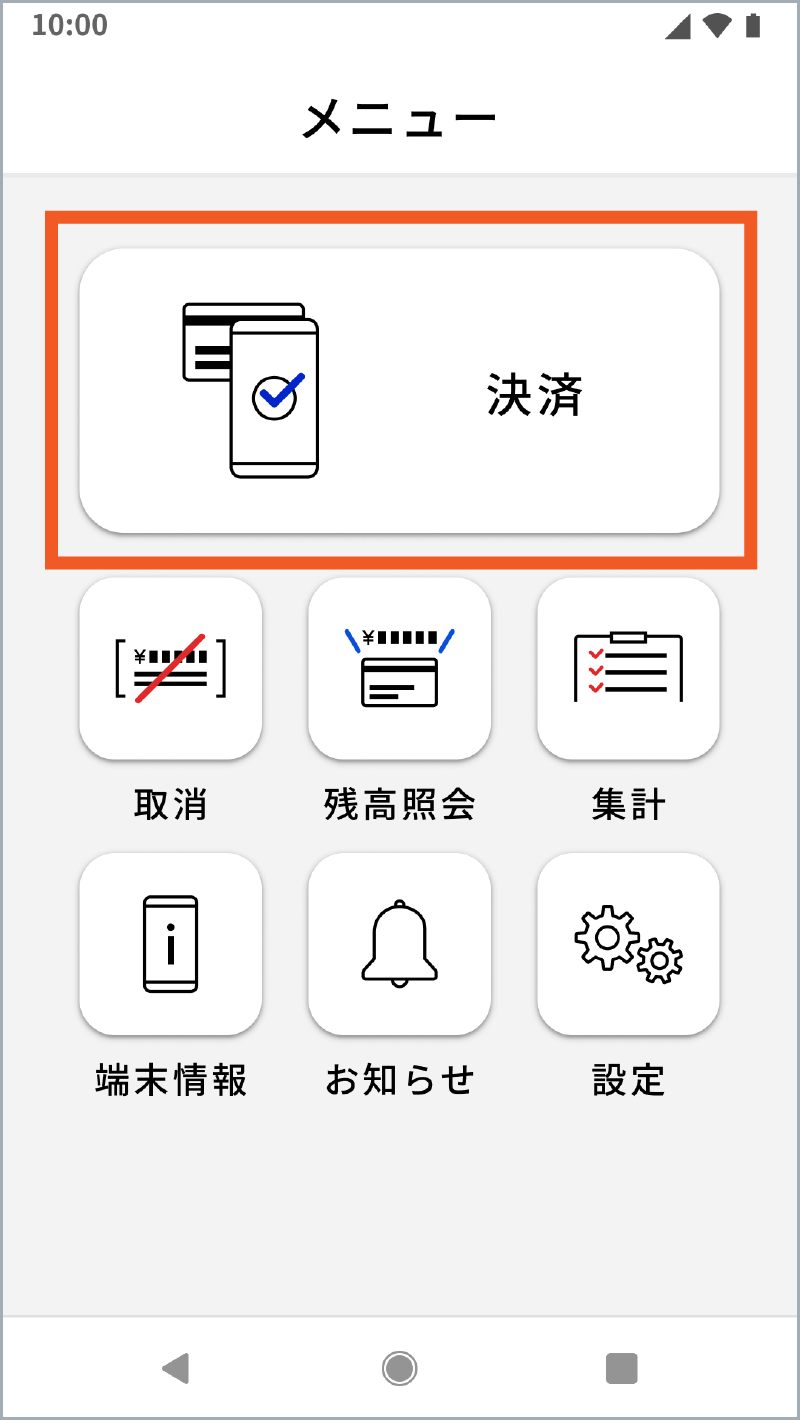The height and width of the screenshot is (1420, 800).
Task: Go back with the system back button
Action: click(176, 1368)
